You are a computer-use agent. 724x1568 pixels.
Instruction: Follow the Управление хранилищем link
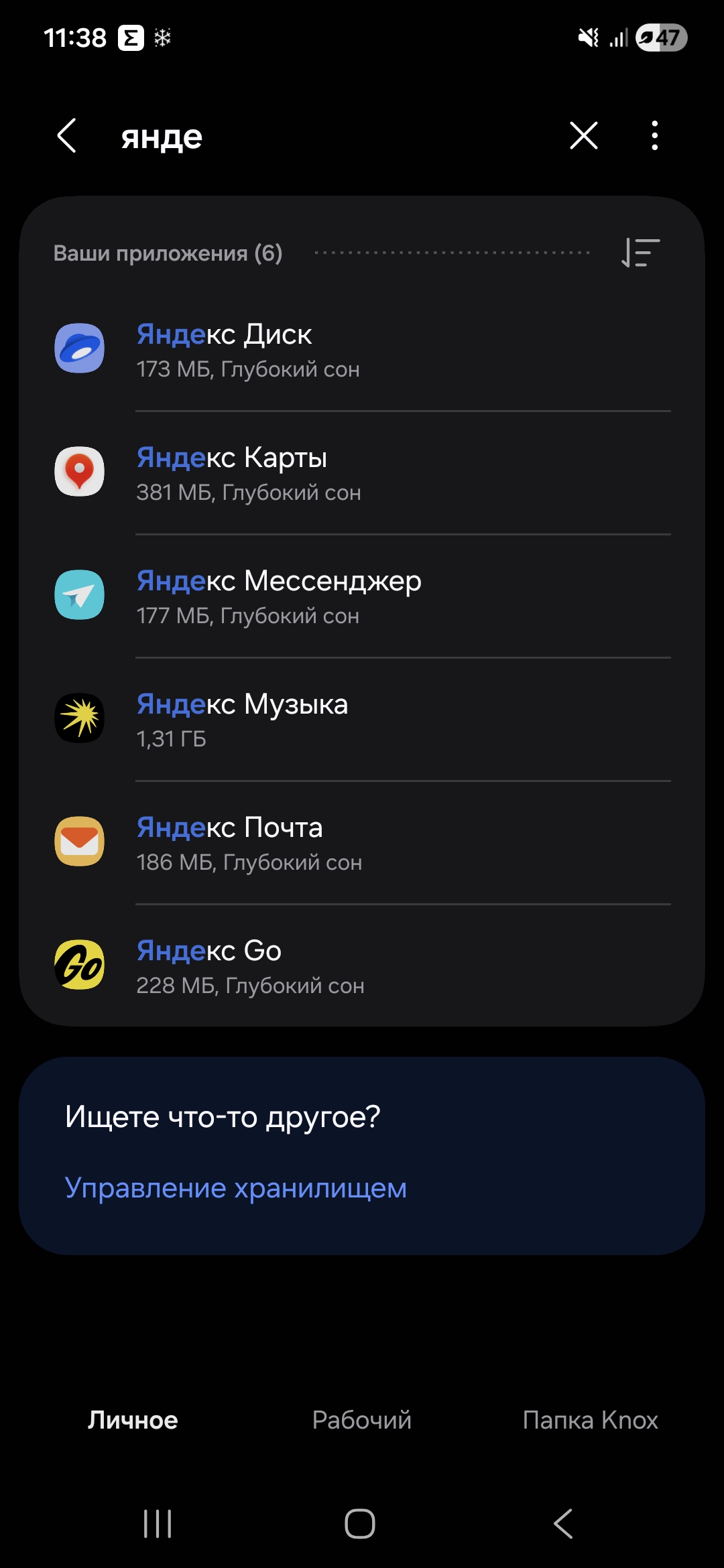tap(235, 1188)
